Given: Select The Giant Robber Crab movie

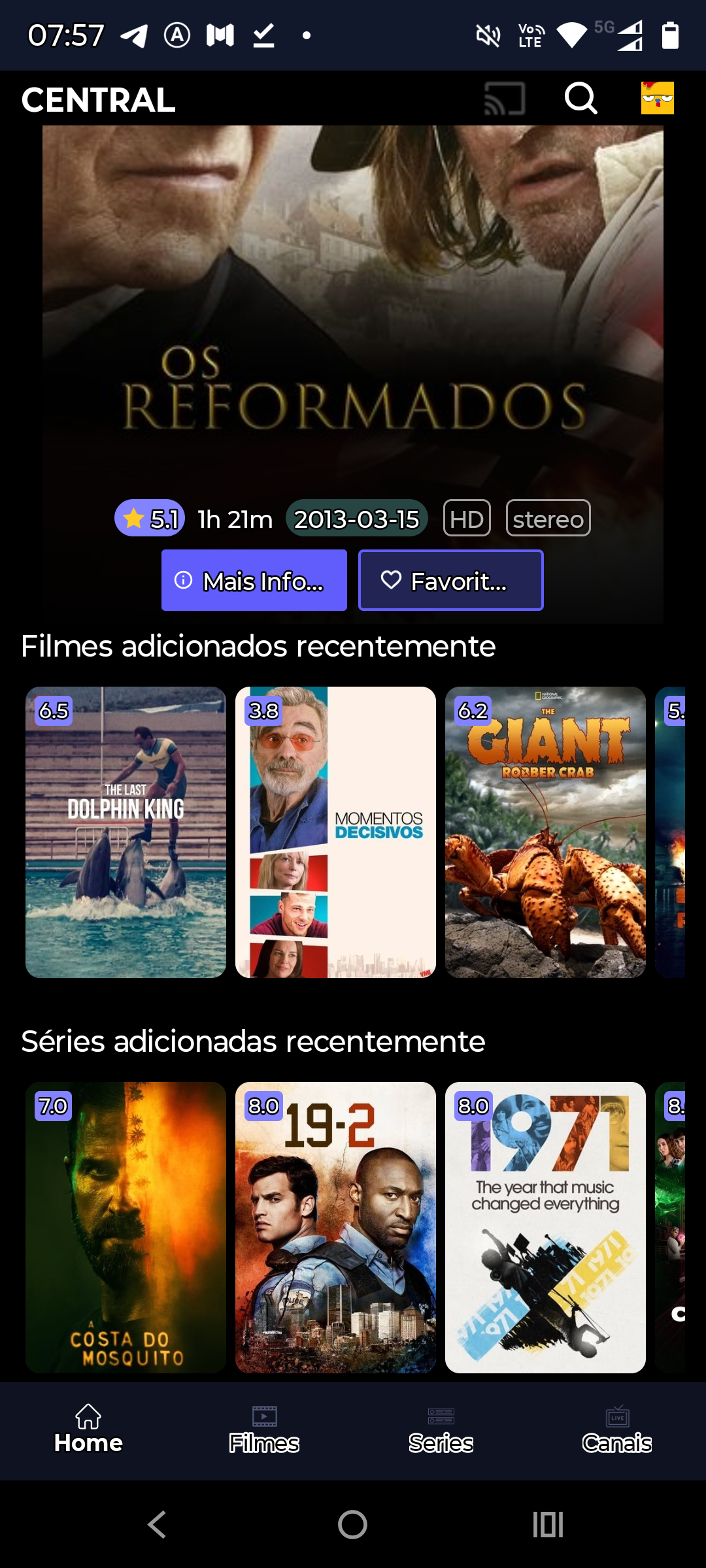Looking at the screenshot, I should (545, 832).
